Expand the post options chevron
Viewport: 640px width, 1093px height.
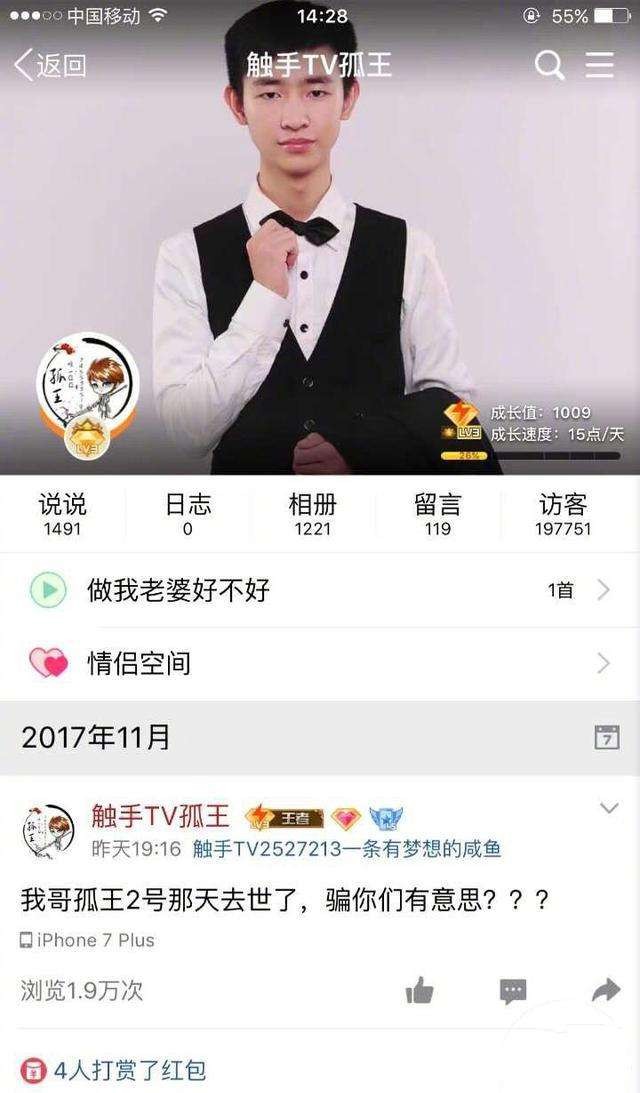pyautogui.click(x=608, y=809)
